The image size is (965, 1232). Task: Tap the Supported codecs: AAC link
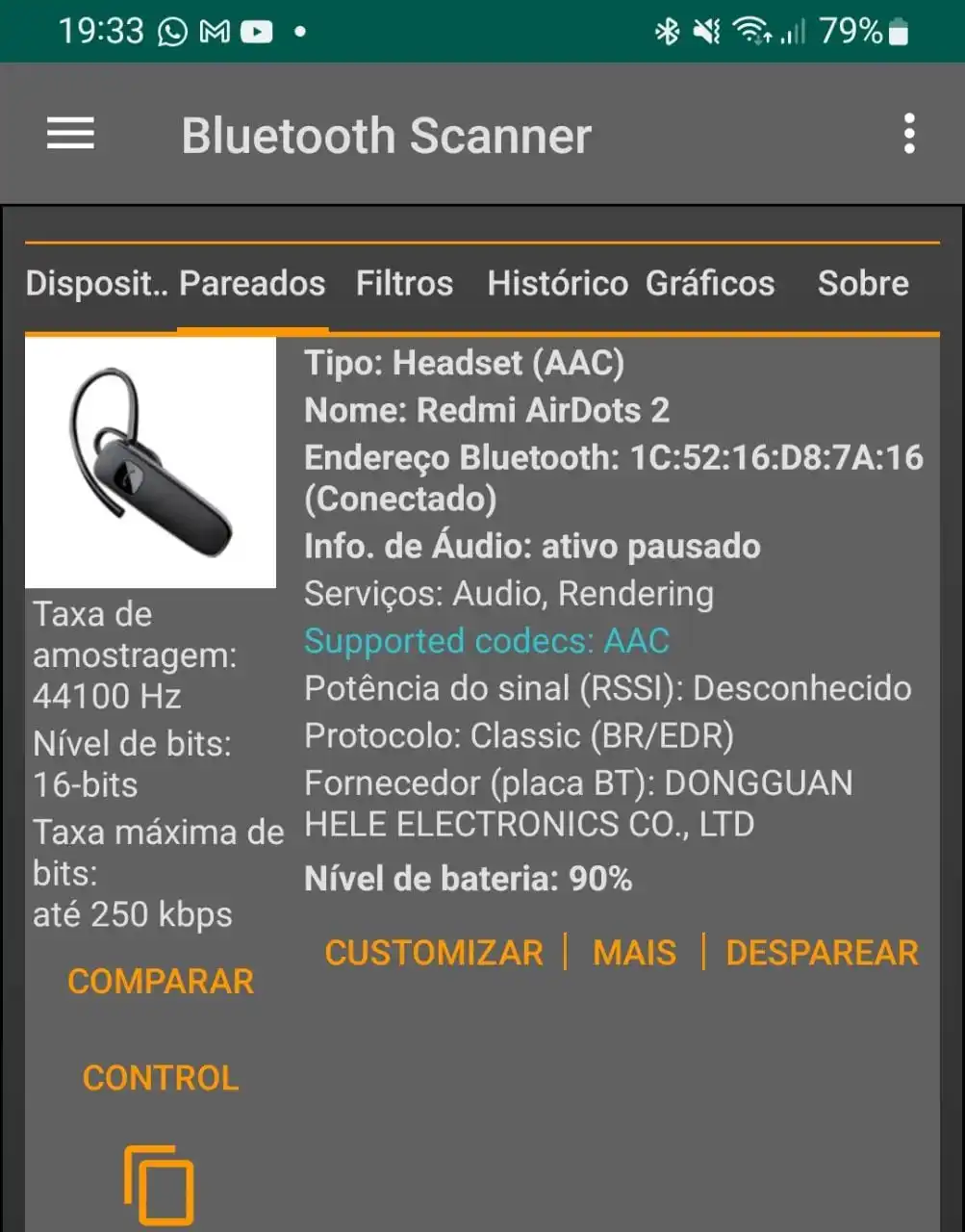point(487,641)
